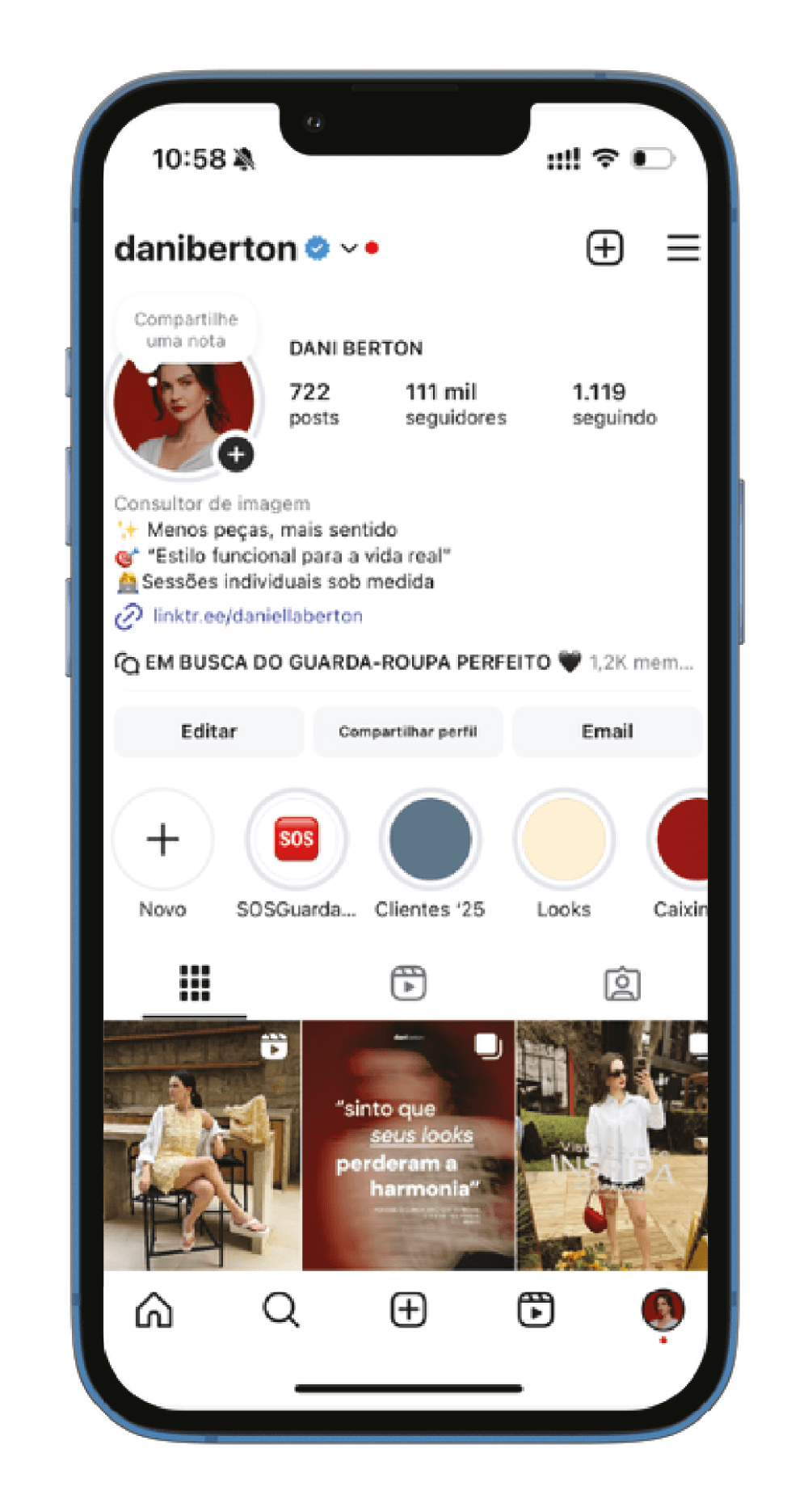The width and height of the screenshot is (808, 1512).
Task: Open the SOSGuarda highlight
Action: tap(297, 840)
